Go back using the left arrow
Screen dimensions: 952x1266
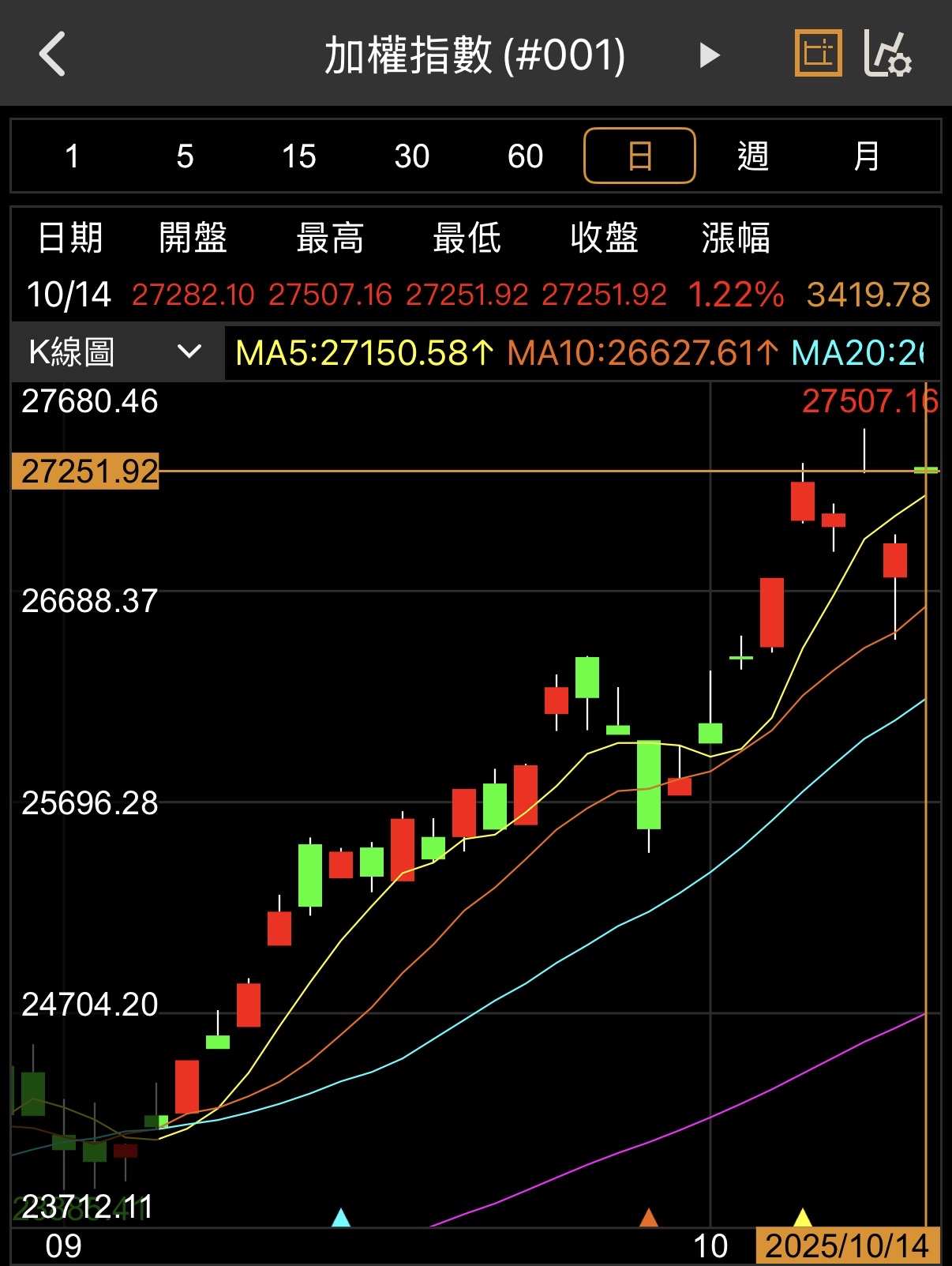coord(52,54)
